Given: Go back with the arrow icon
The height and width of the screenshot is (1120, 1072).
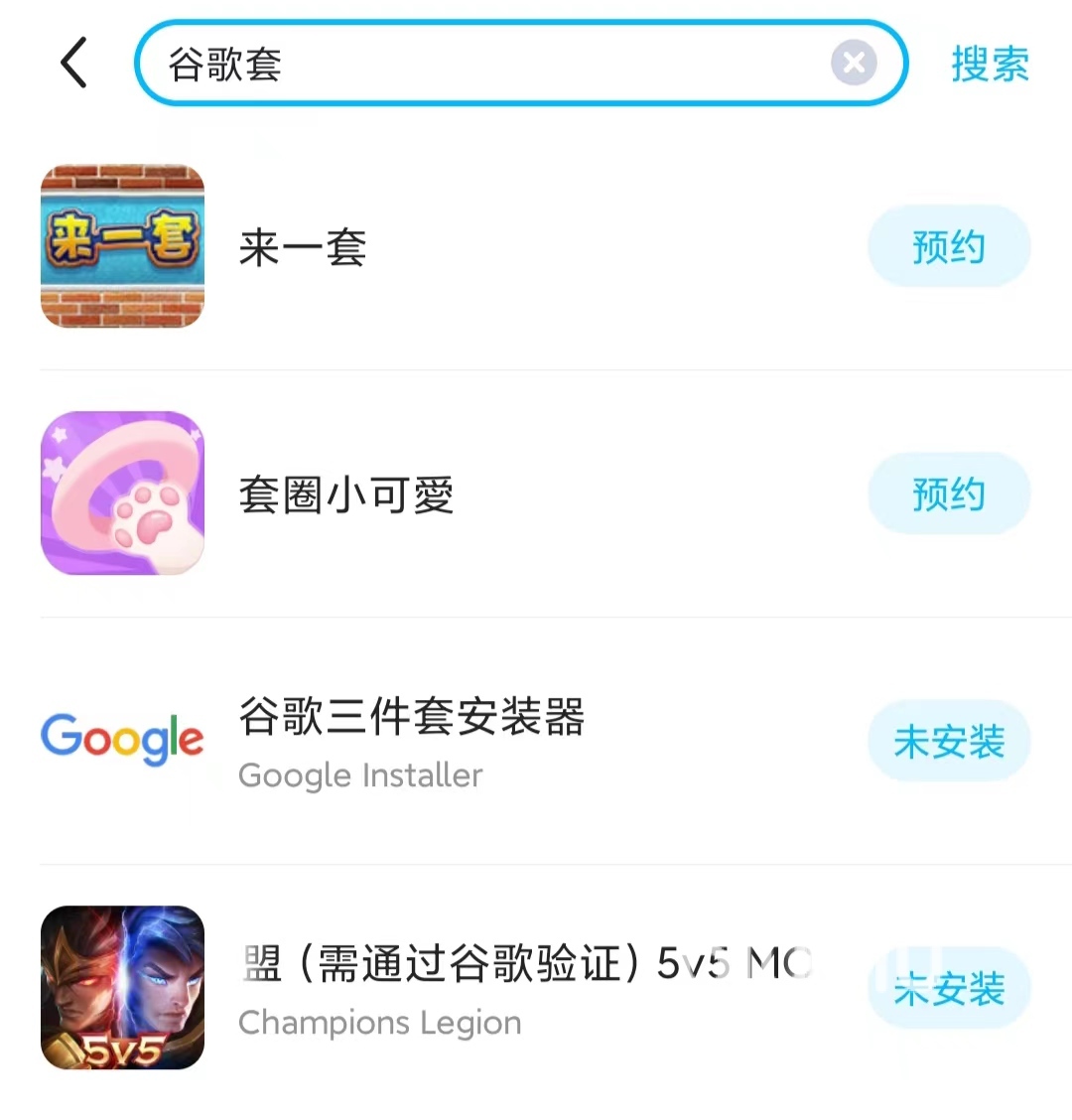Looking at the screenshot, I should [74, 64].
